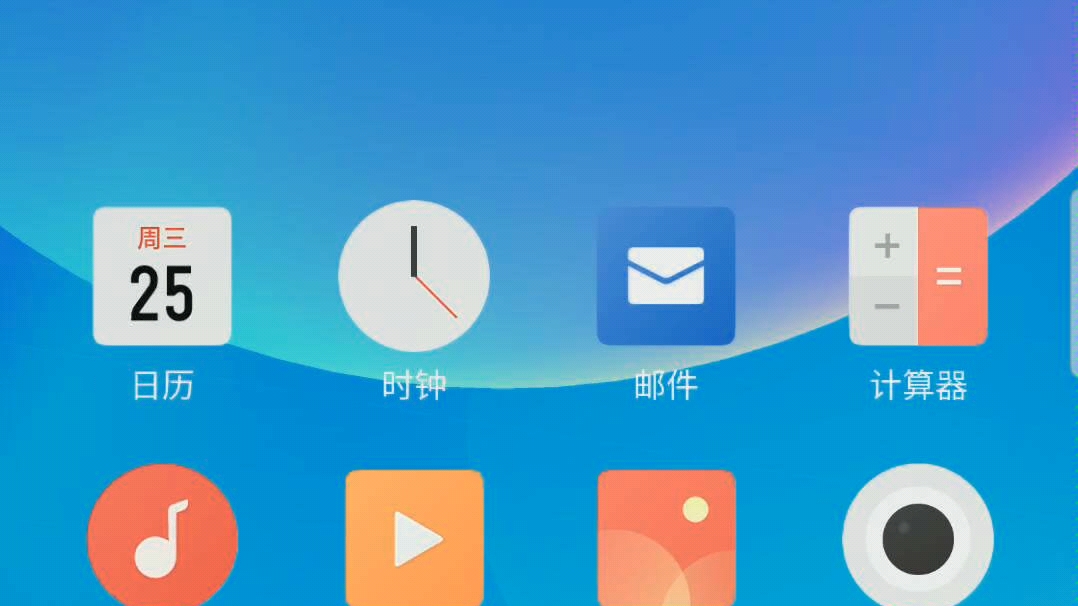Open the 日历 calendar app
This screenshot has height=606, width=1078.
pos(162,276)
